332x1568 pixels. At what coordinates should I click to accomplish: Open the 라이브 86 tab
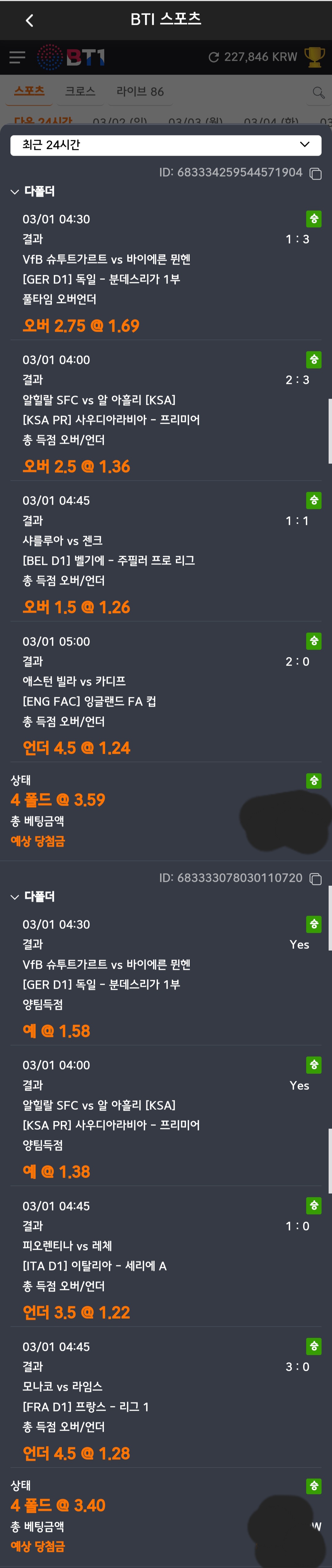tap(140, 91)
